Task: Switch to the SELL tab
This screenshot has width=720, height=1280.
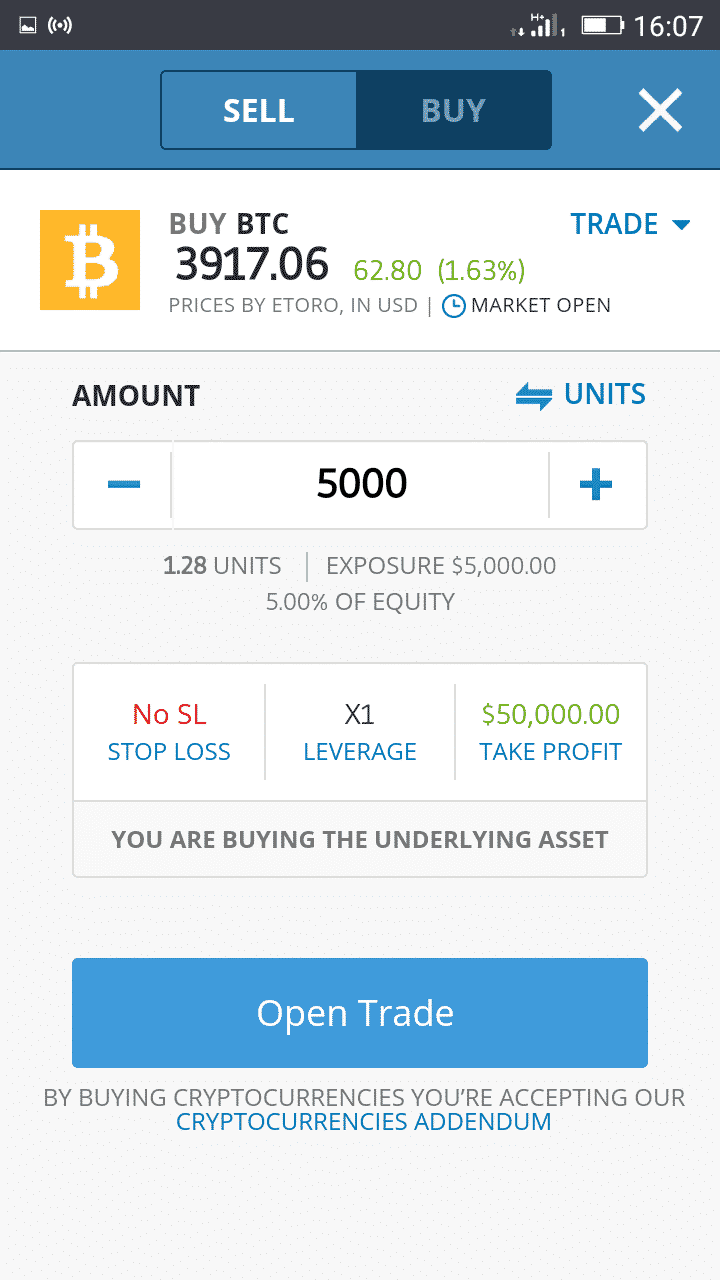Action: click(x=259, y=110)
